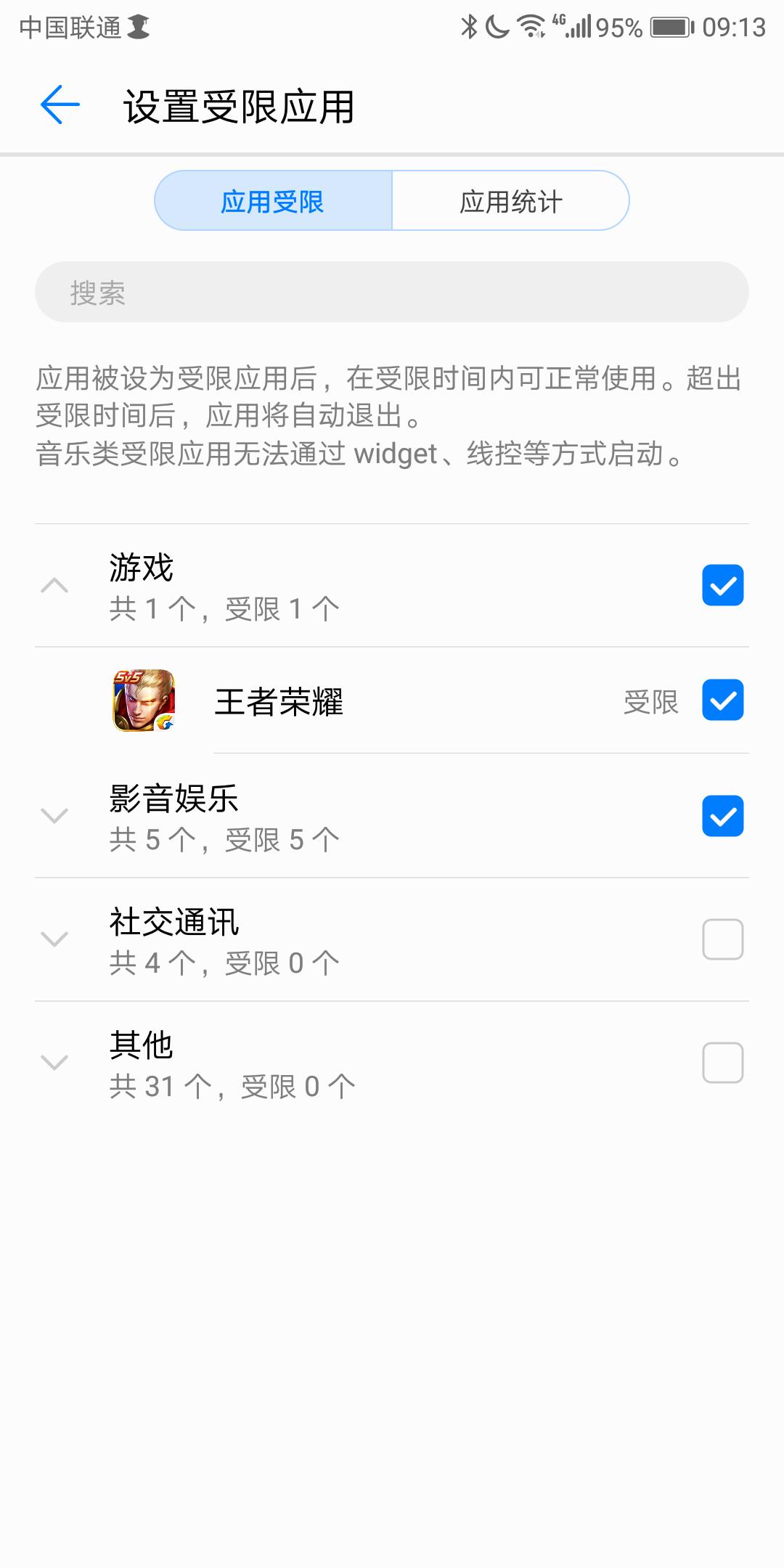
Task: Tap the 搜索 search field
Action: click(x=392, y=292)
